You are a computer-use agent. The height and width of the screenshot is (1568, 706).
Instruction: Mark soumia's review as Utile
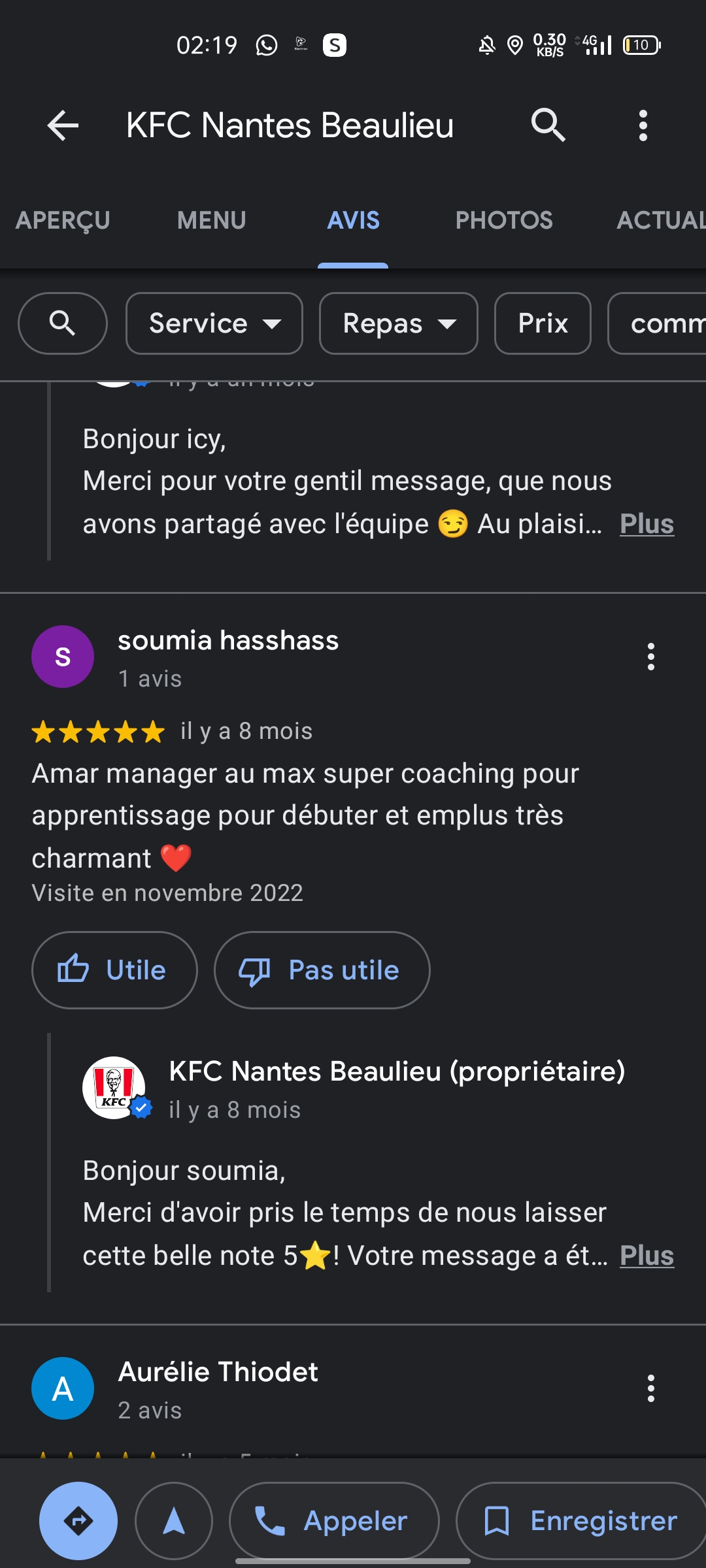pyautogui.click(x=114, y=970)
